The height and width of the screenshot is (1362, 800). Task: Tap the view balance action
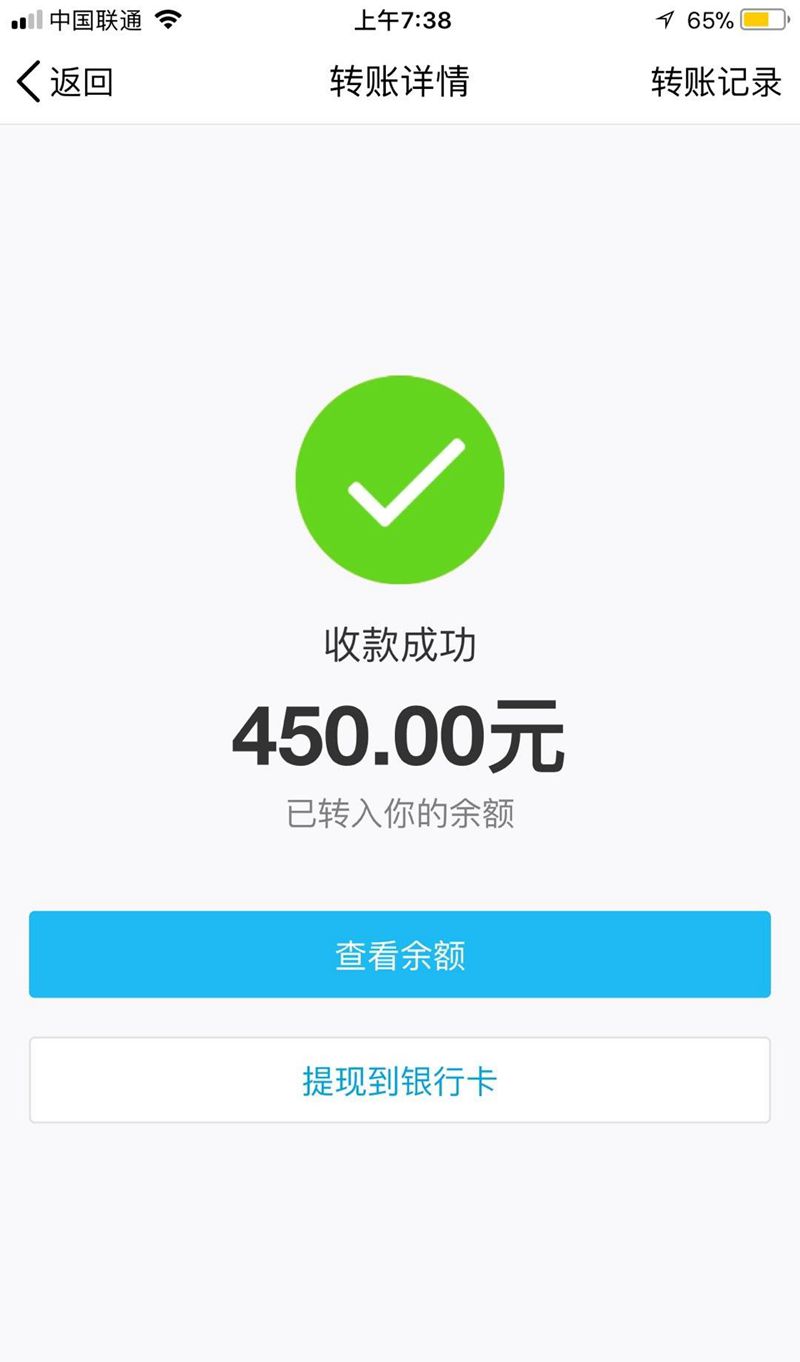(x=399, y=954)
